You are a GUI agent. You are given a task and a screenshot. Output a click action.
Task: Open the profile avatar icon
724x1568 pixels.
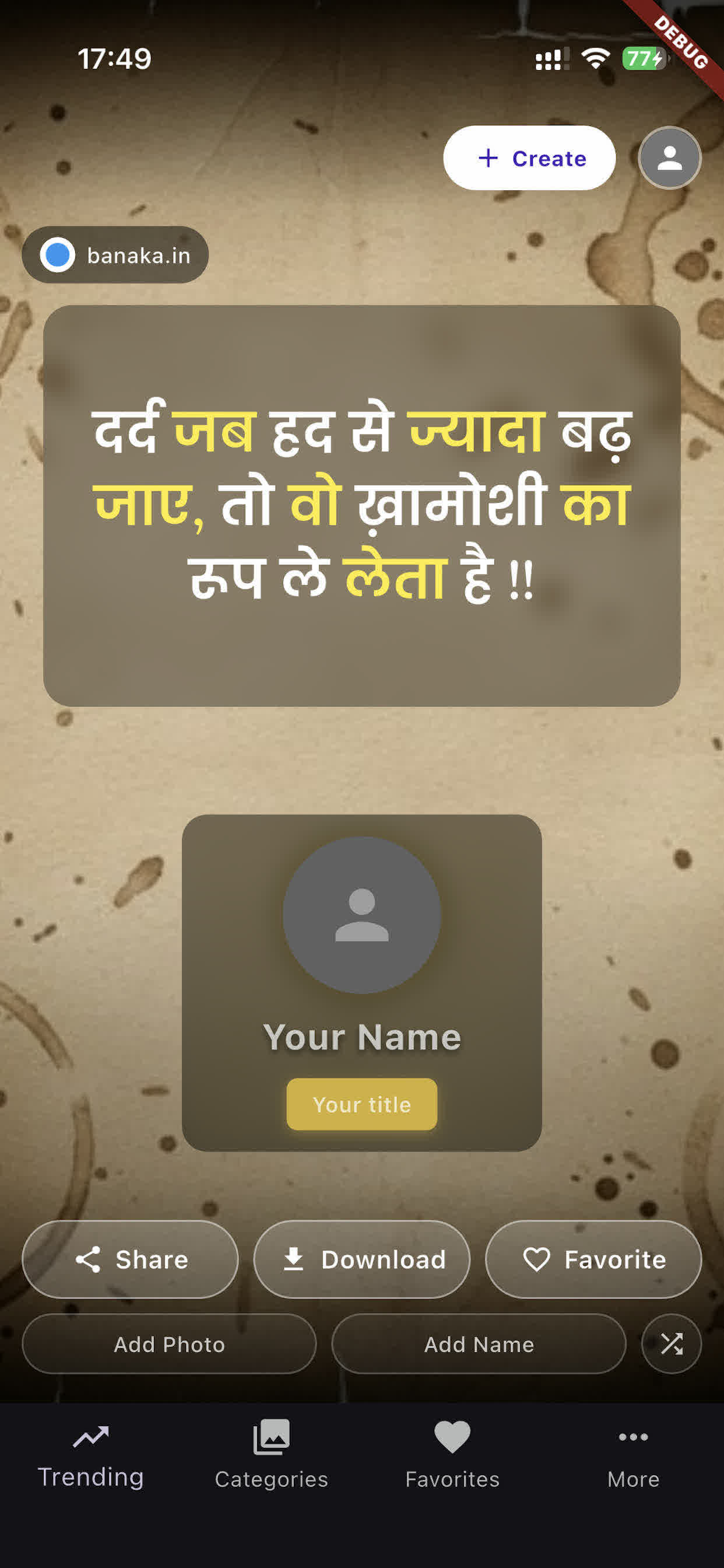(669, 158)
